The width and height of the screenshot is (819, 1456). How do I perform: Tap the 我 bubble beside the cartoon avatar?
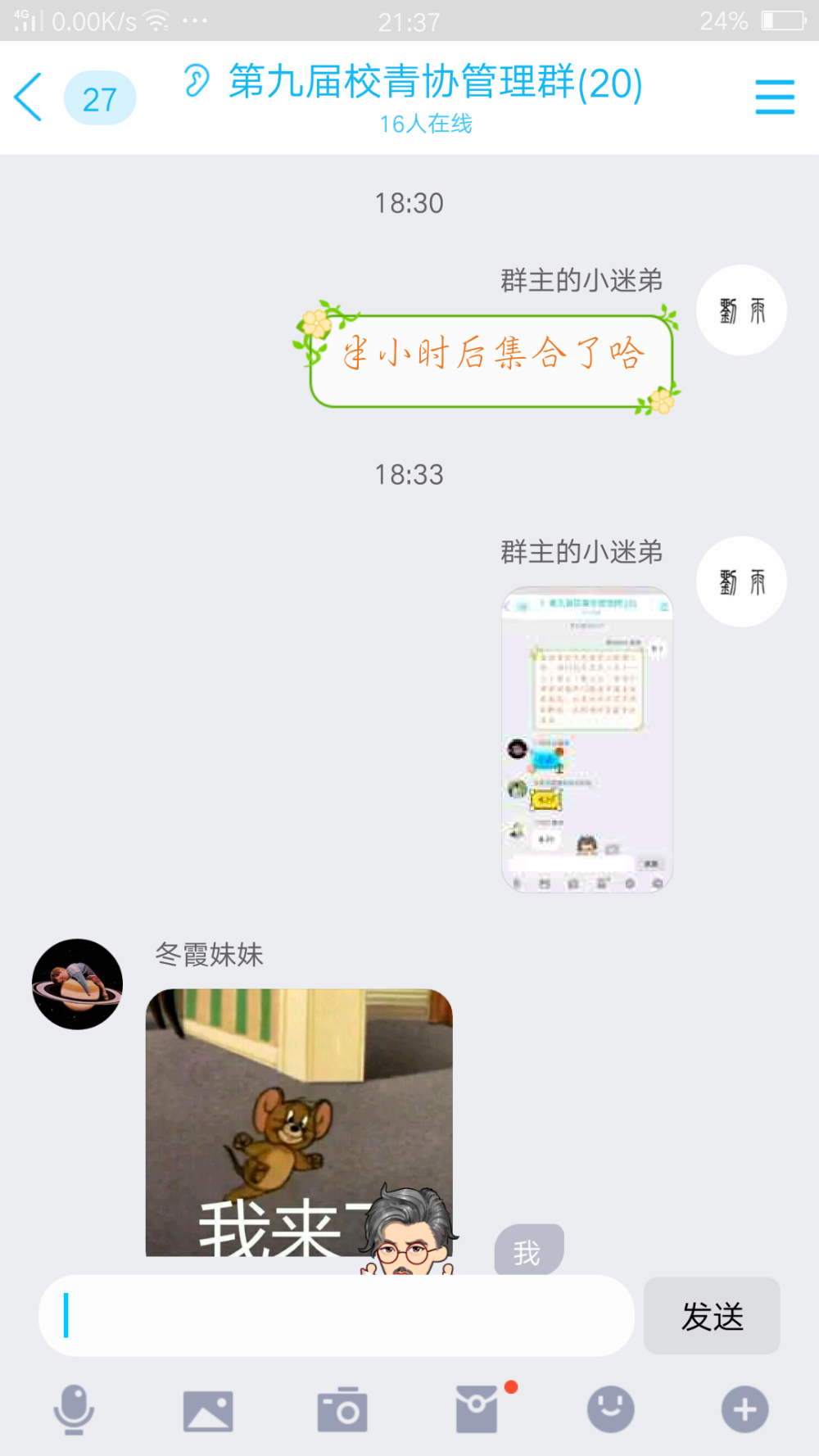pos(528,1250)
